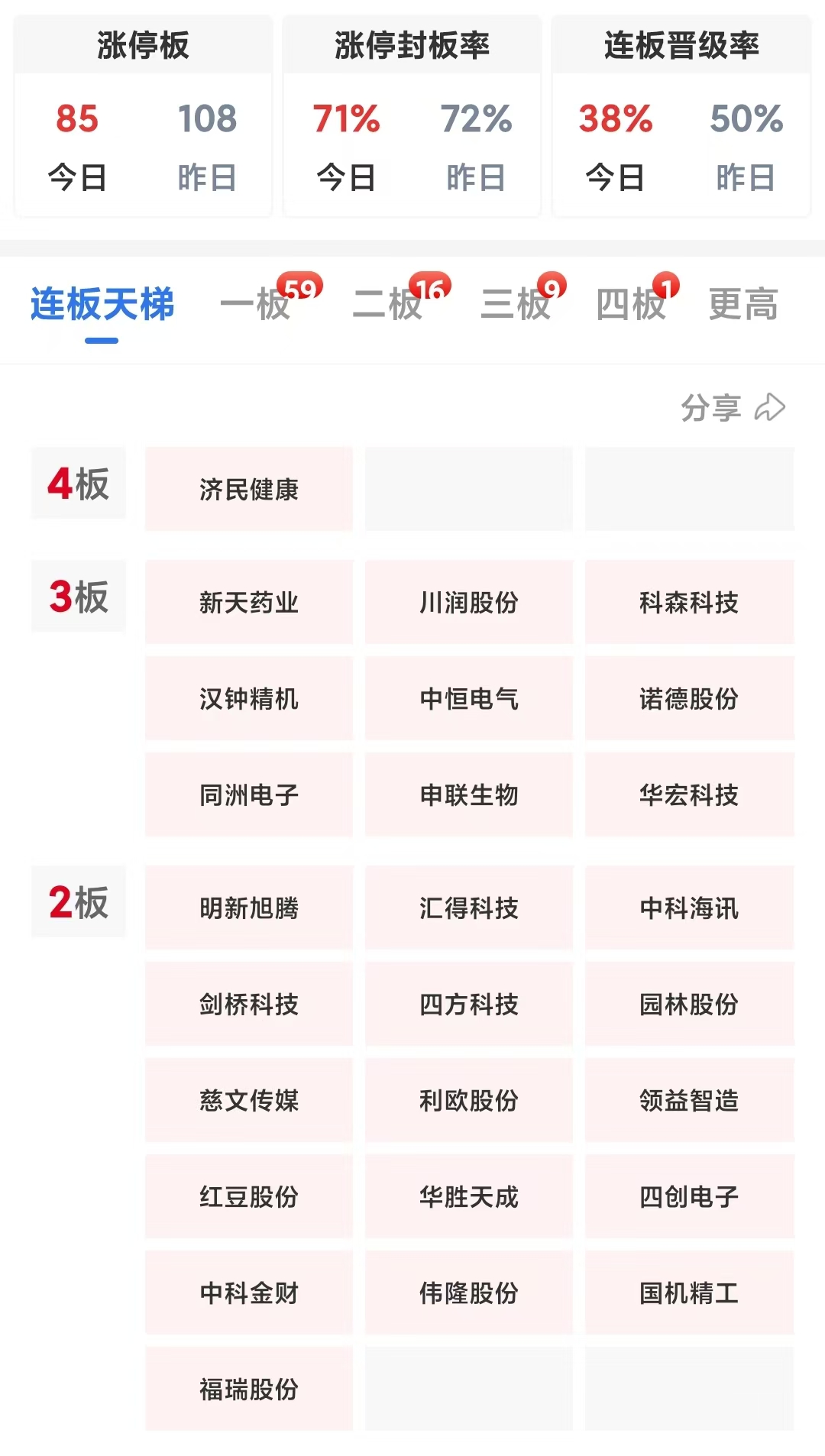
Task: Open stock 济民健康
Action: pos(249,489)
